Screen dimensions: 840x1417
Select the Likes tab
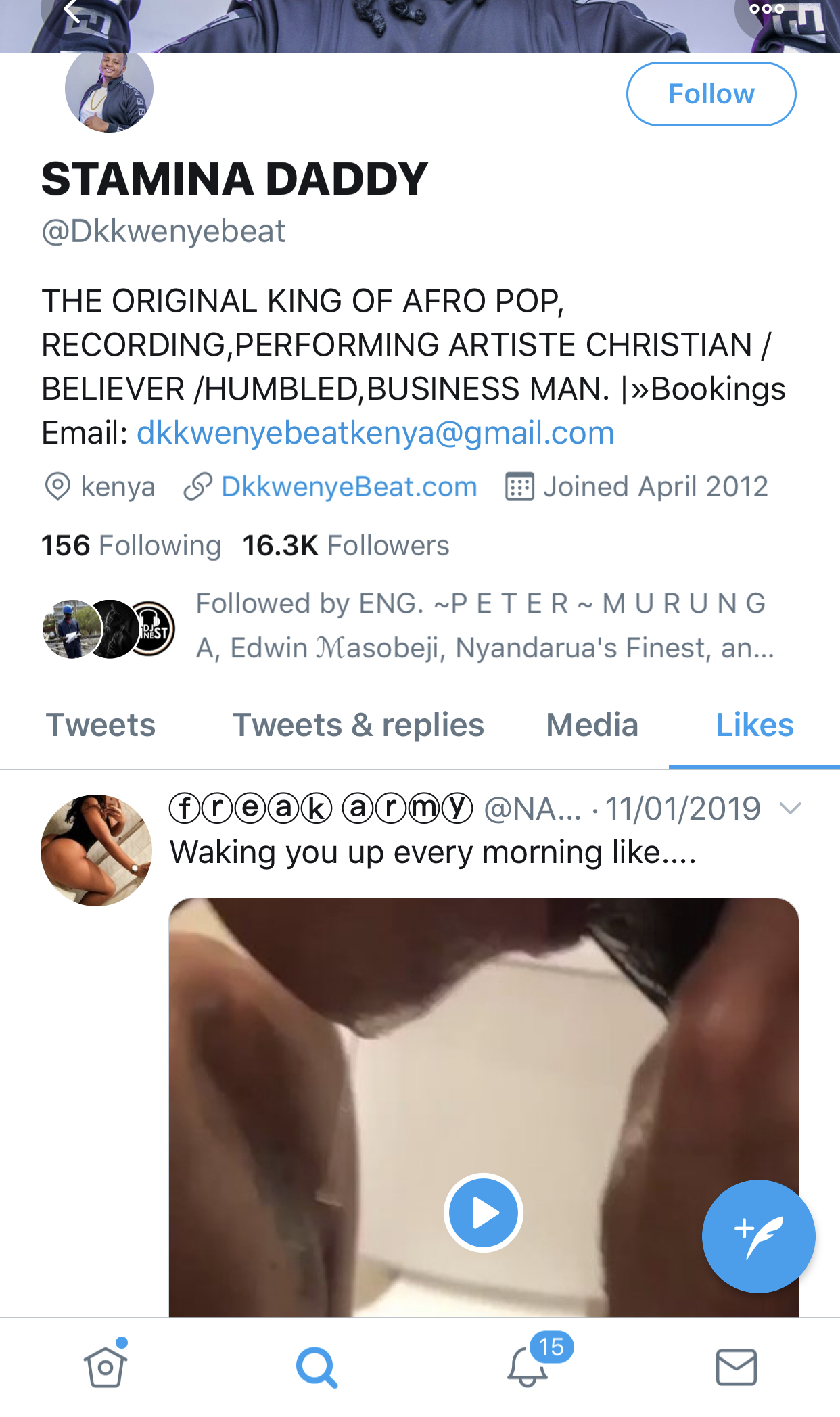(x=754, y=725)
